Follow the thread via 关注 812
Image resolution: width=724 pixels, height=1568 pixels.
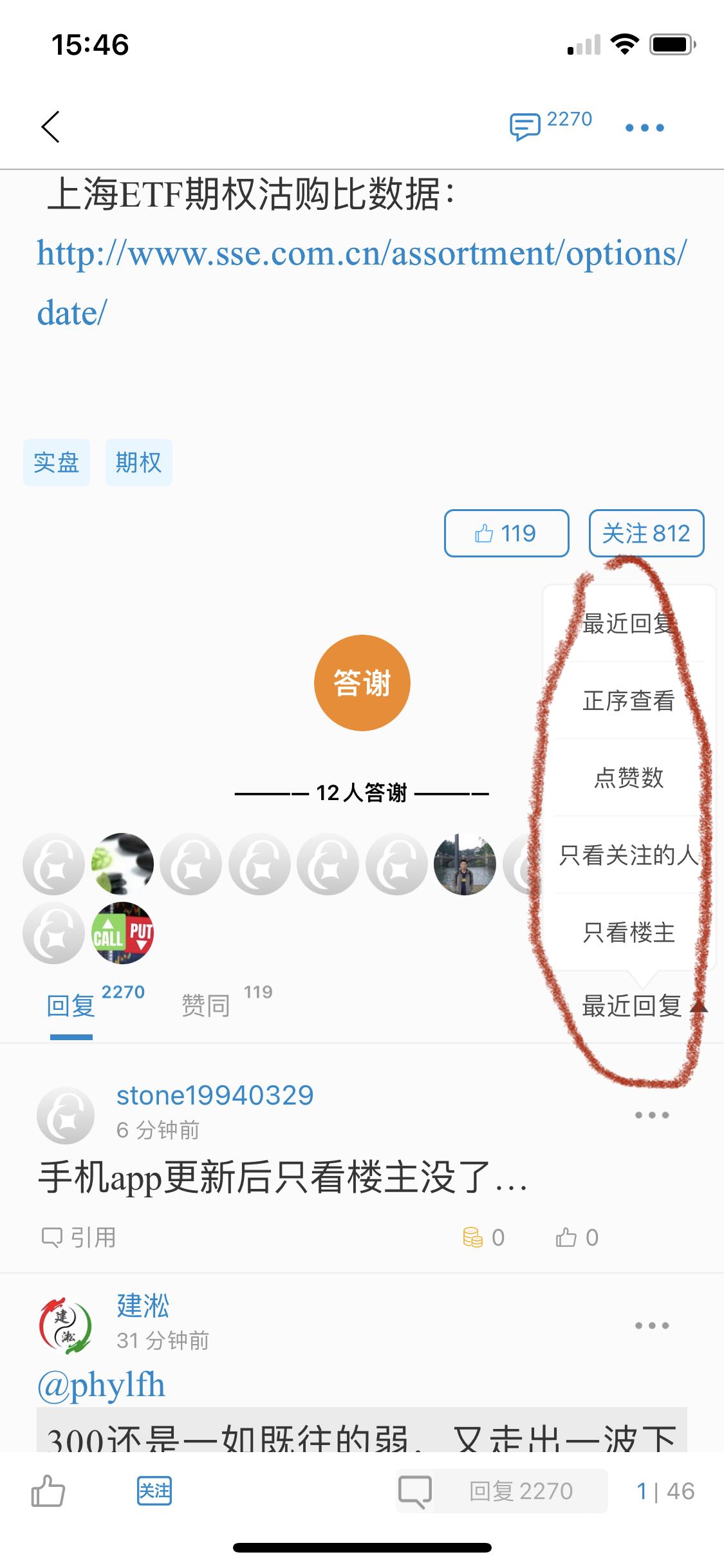pyautogui.click(x=646, y=533)
